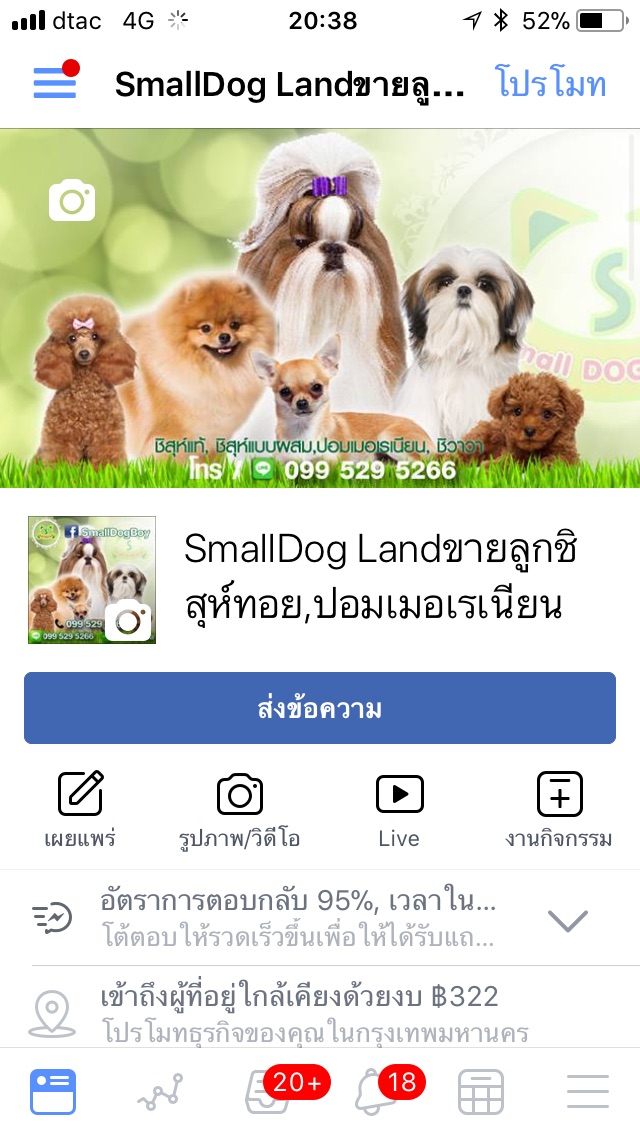Screen dimensions: 640x1136
Task: Add รูปภาพ/วิดีโอ photo or video
Action: [x=240, y=810]
